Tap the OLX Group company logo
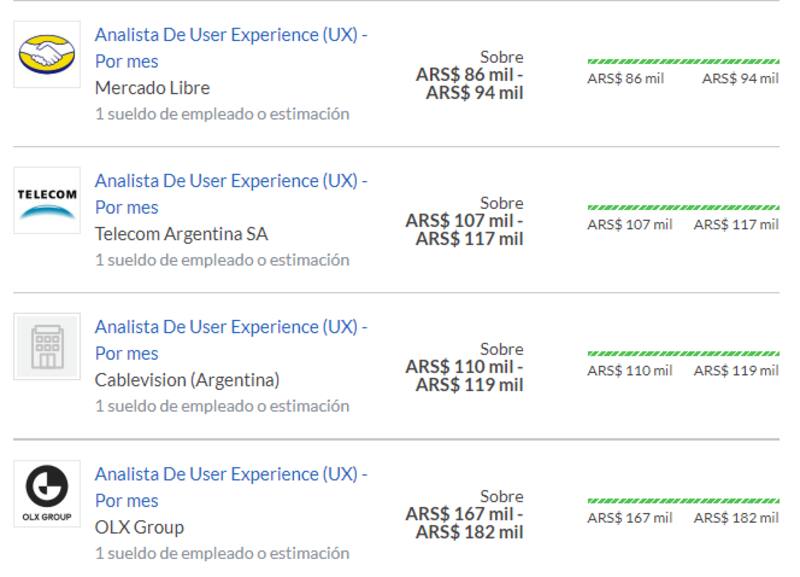The image size is (800, 577). click(47, 494)
